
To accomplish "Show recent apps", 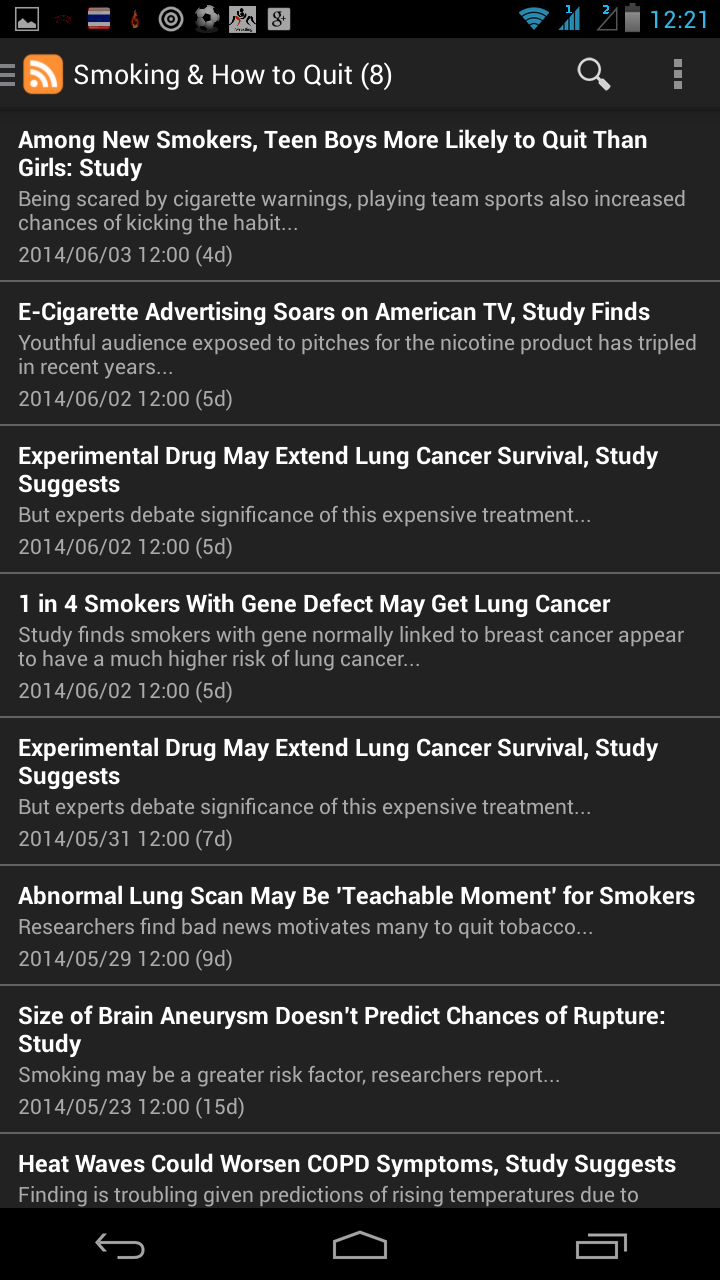I will [600, 1245].
